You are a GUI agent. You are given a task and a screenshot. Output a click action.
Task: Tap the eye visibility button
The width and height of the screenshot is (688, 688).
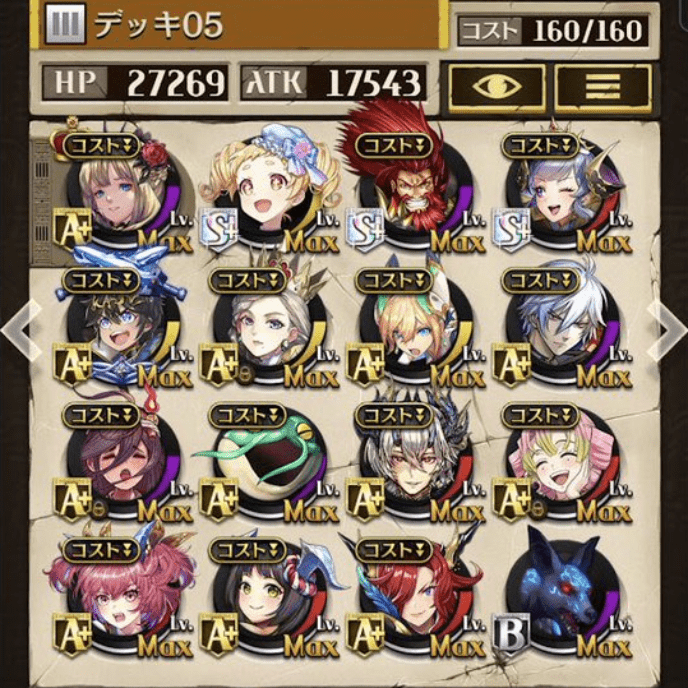497,86
